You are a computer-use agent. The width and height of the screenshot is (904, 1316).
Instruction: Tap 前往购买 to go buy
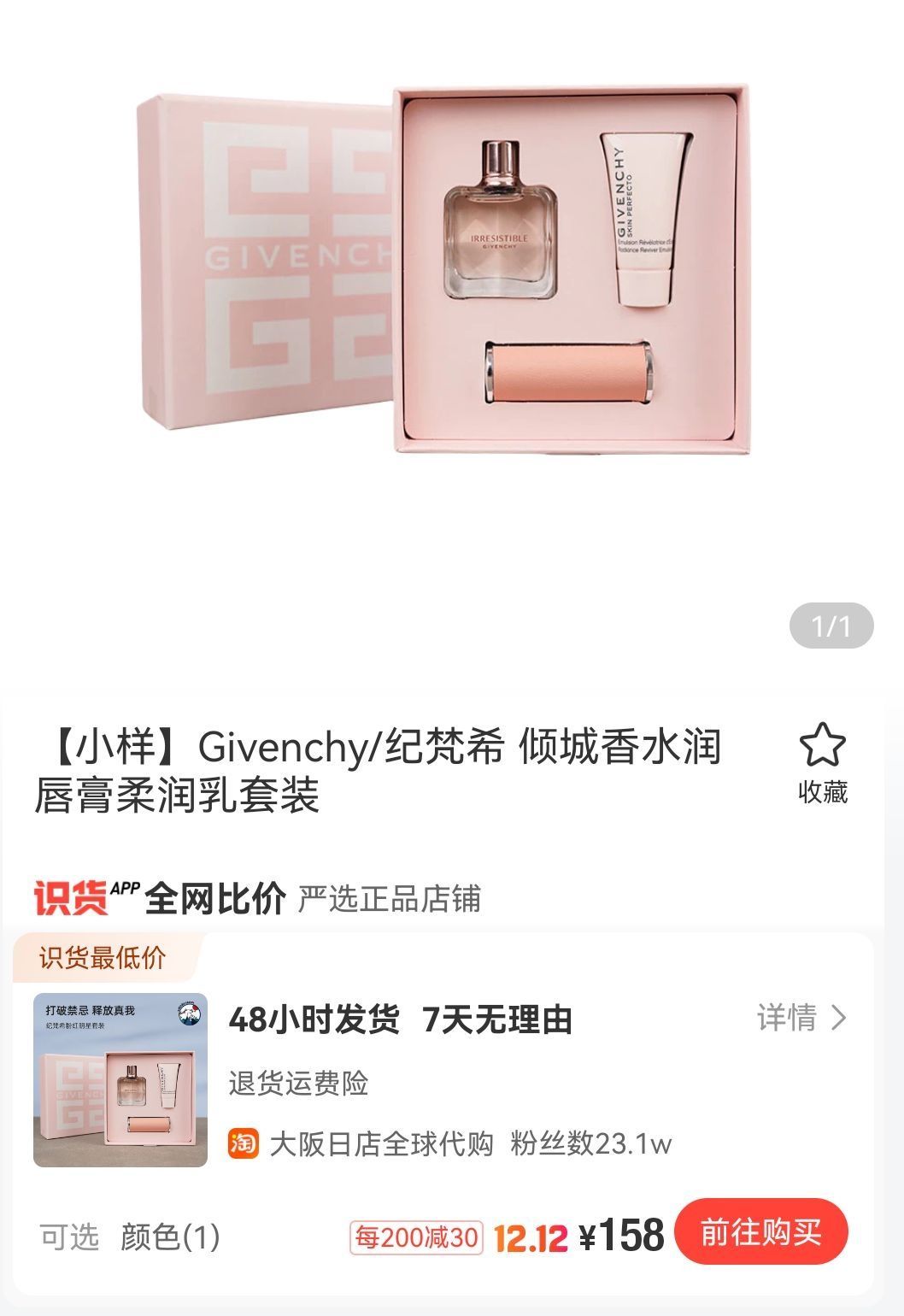(x=760, y=1232)
